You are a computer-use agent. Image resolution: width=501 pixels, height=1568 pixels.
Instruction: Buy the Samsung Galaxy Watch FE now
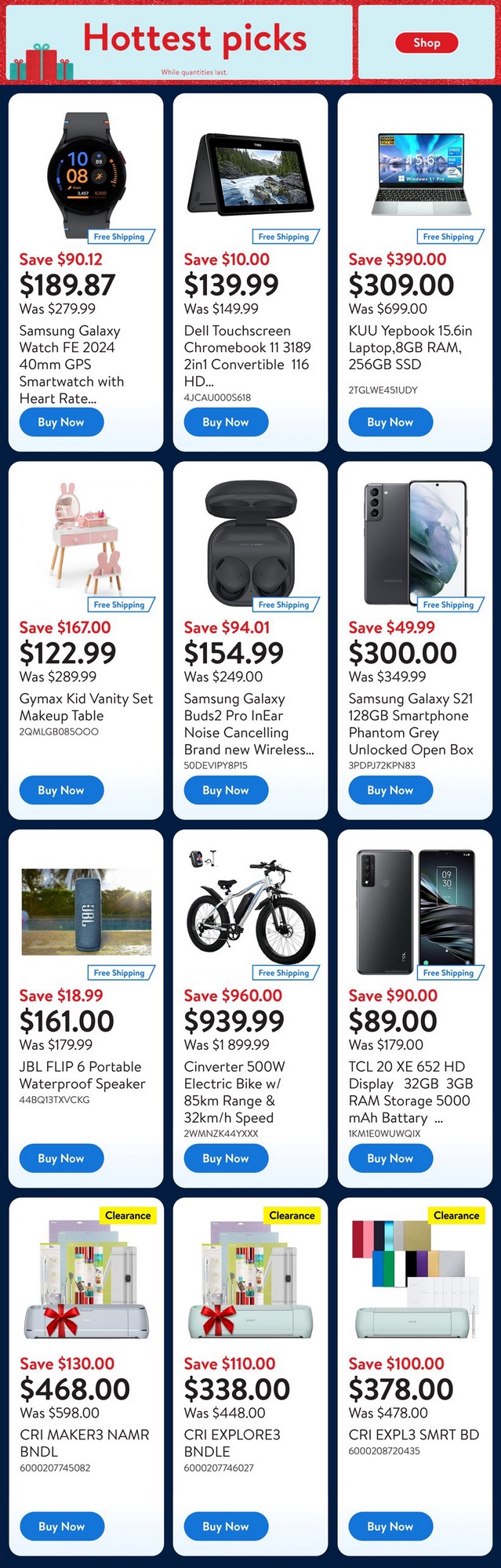click(x=61, y=422)
